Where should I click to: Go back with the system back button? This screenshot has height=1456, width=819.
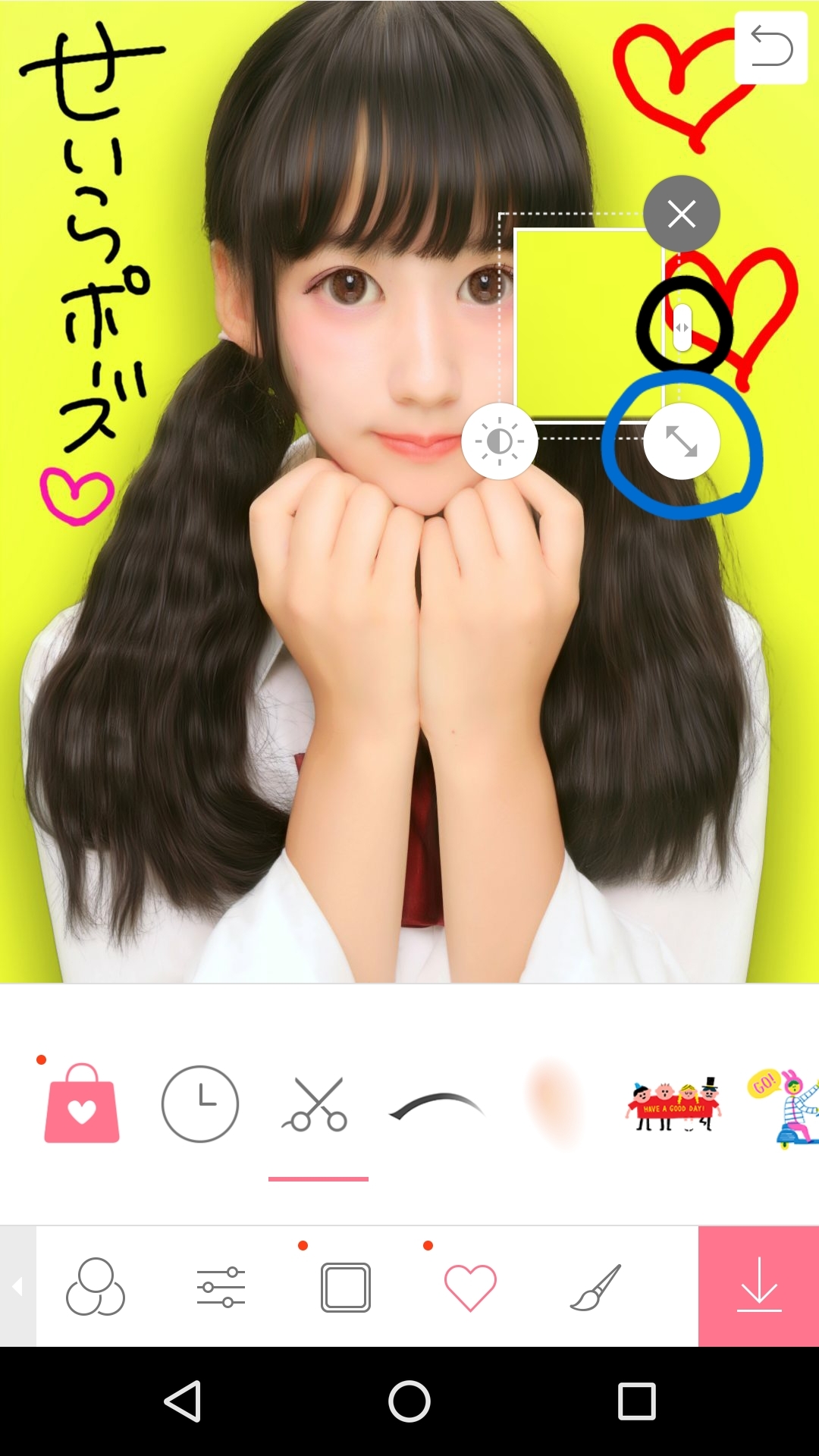point(182,1401)
